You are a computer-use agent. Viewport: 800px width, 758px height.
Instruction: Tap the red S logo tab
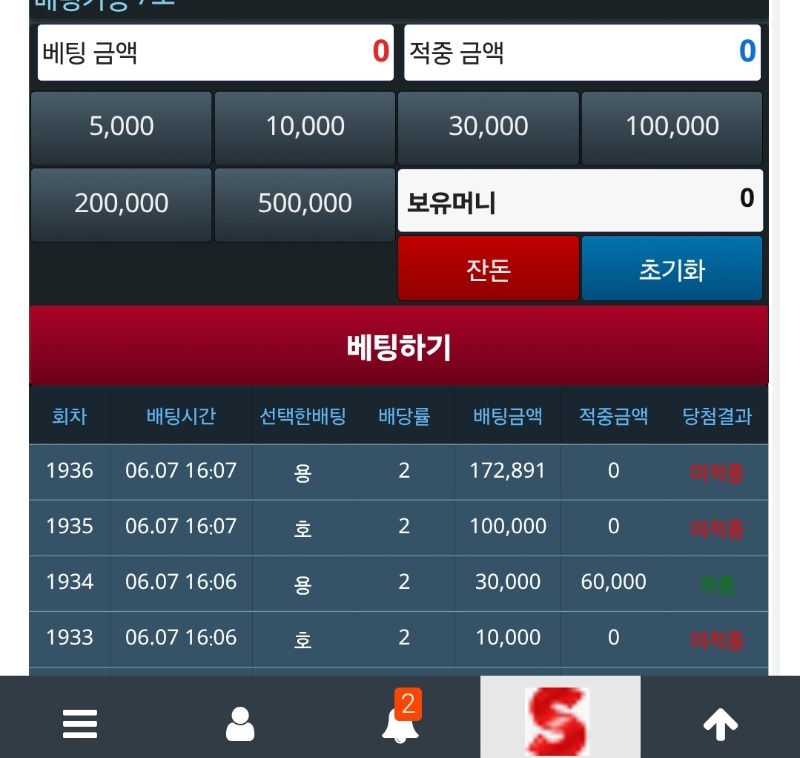560,720
